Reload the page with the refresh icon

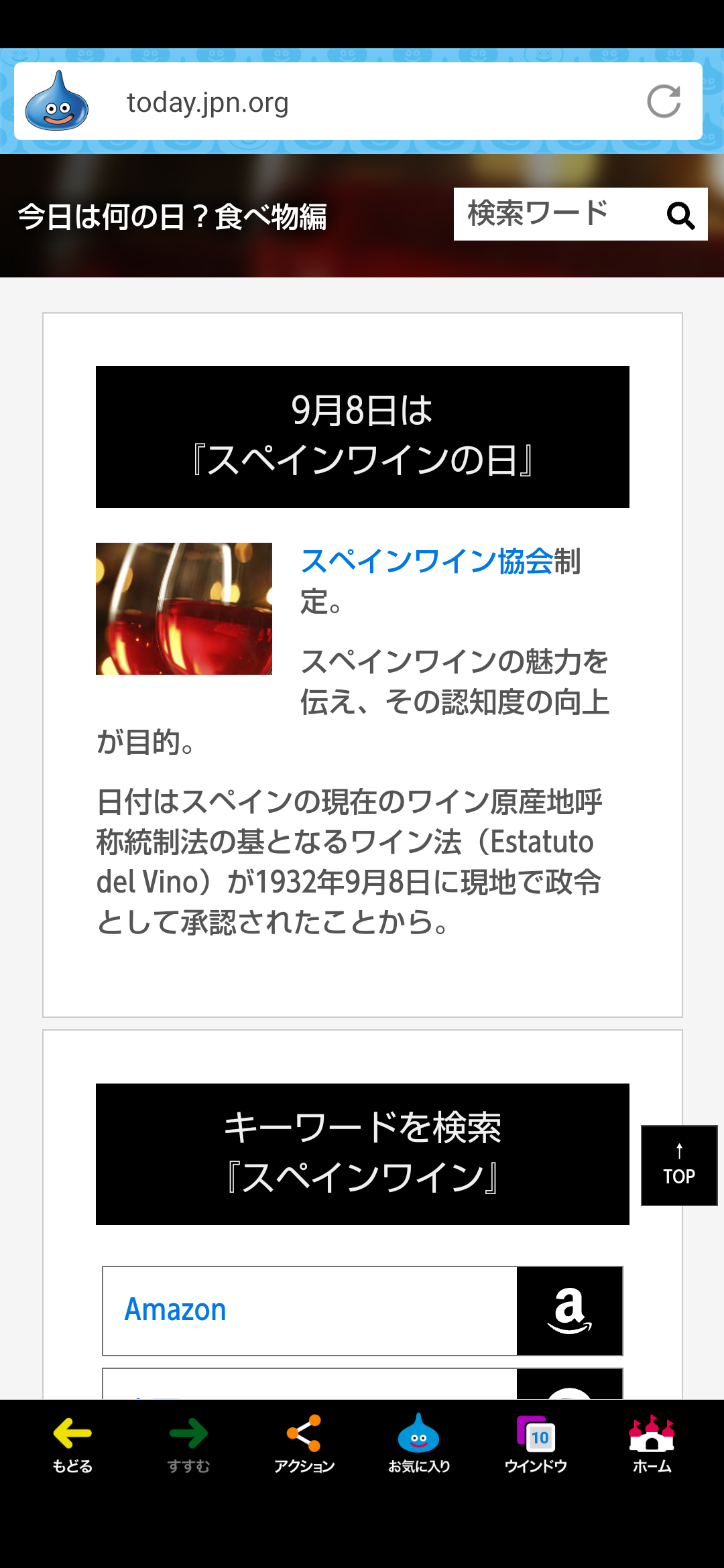664,102
